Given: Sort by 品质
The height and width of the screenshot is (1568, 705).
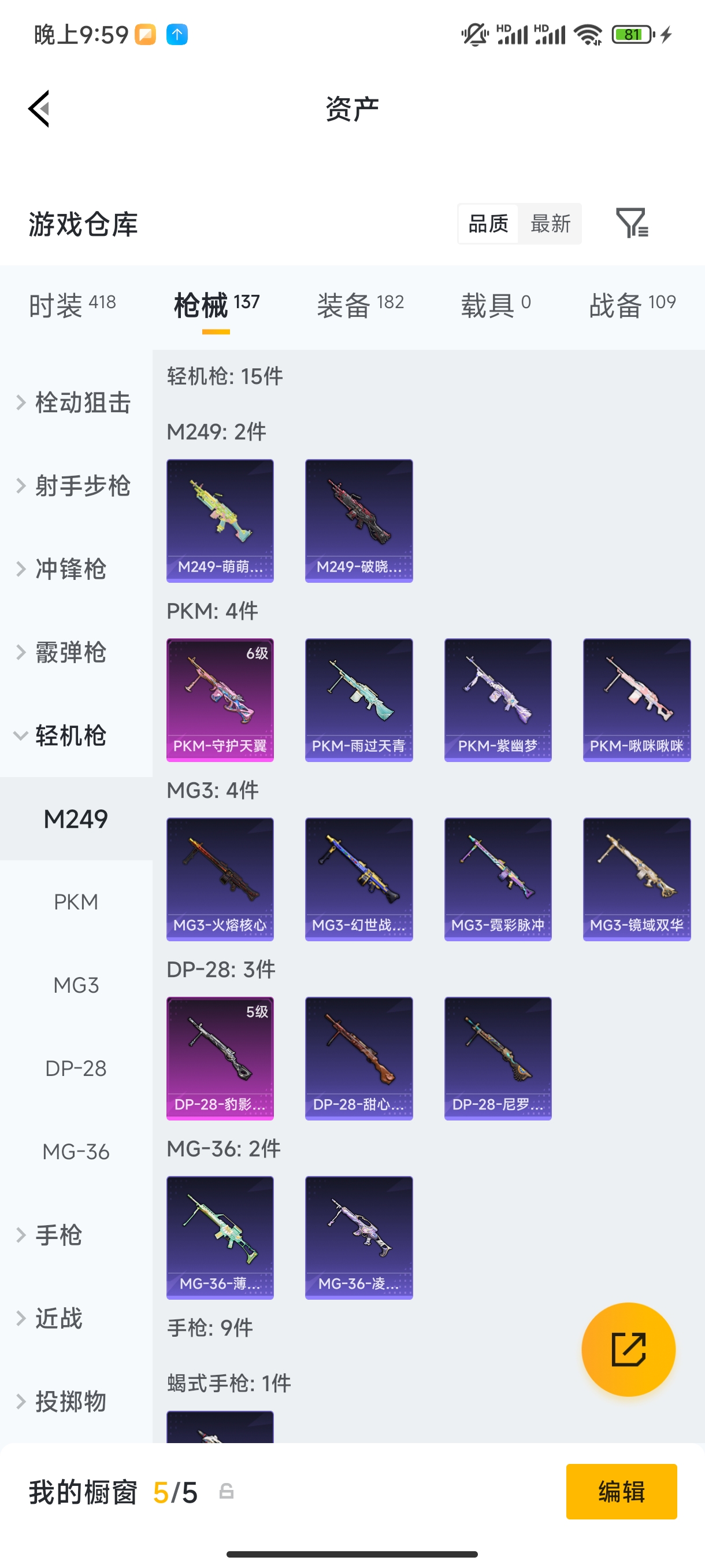Looking at the screenshot, I should [x=488, y=224].
